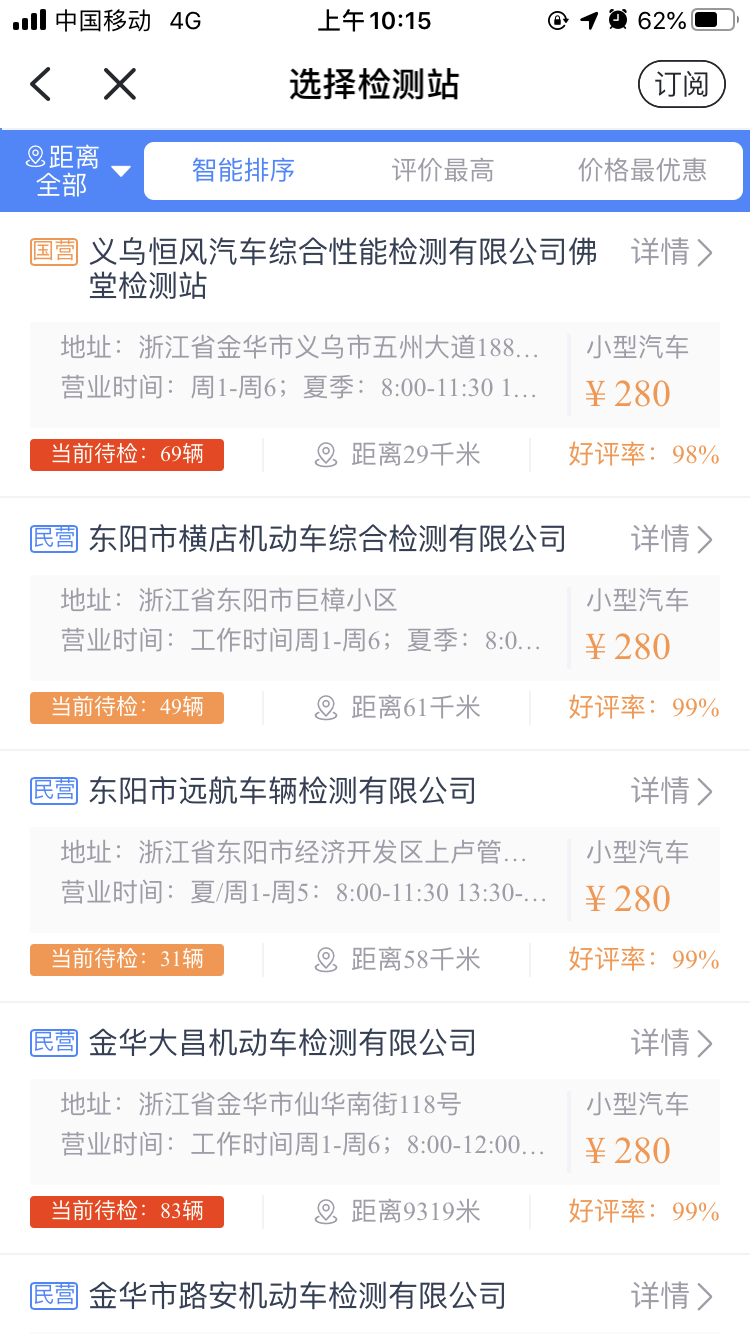Open the 金华市路安机动车检测有限公司 listing
Viewport: 750px width, 1334px height.
point(297,1297)
